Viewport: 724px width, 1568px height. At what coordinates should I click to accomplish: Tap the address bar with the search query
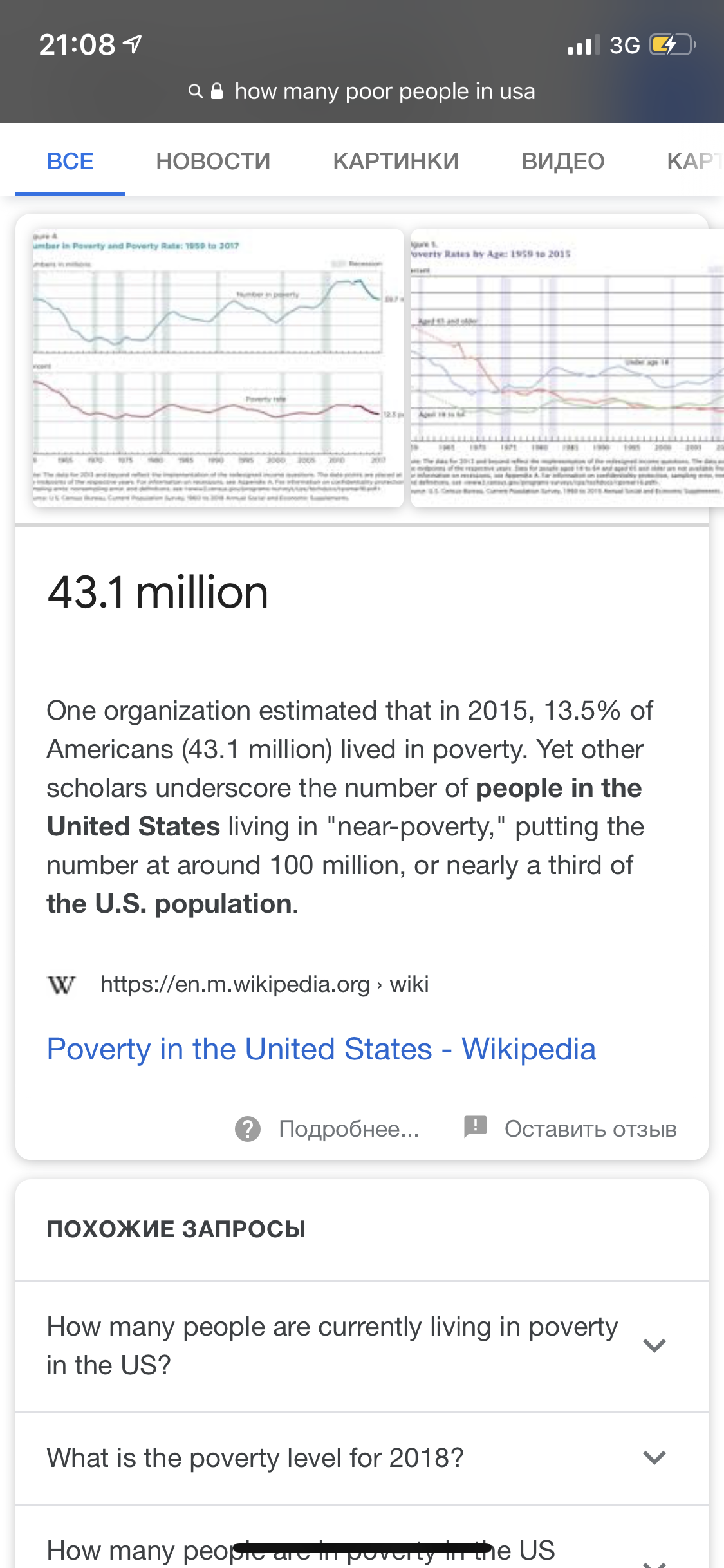pyautogui.click(x=362, y=91)
